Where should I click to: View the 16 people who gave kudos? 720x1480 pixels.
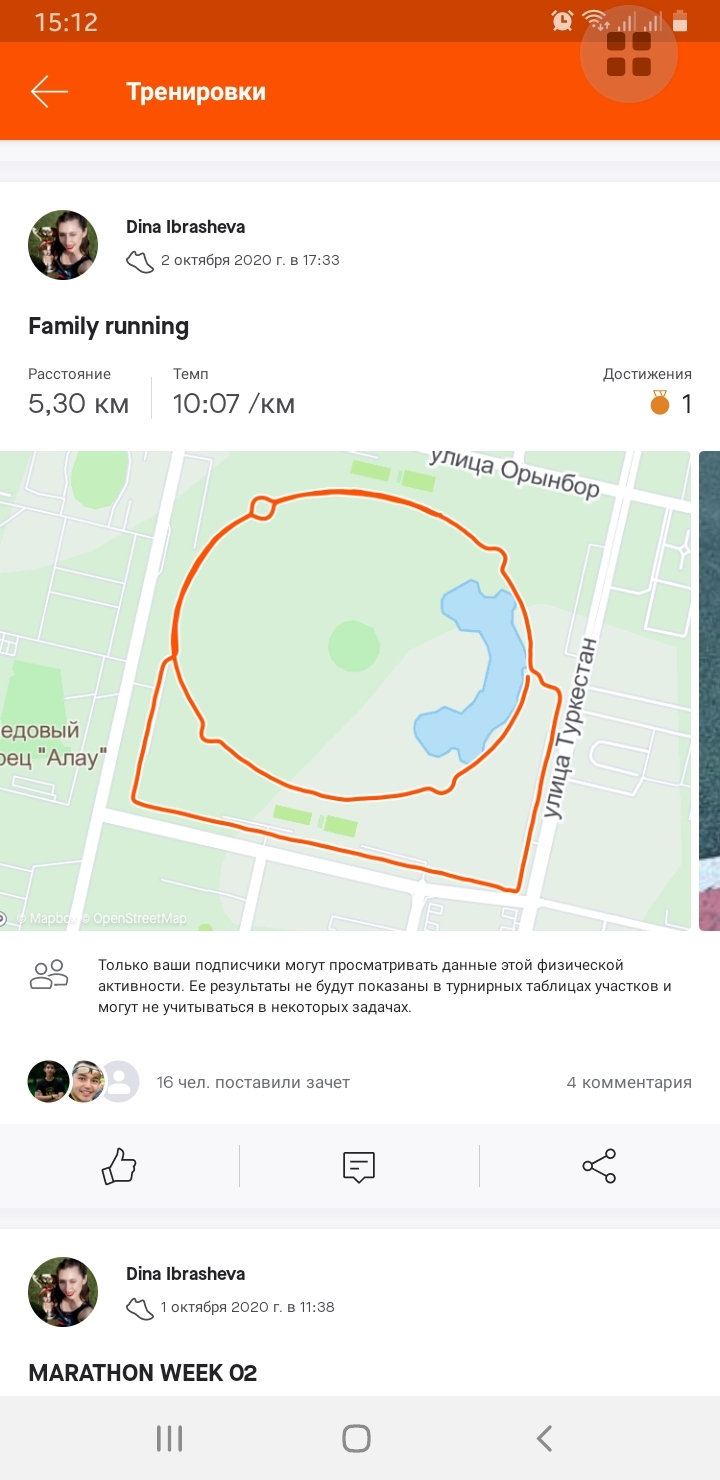click(x=253, y=1082)
